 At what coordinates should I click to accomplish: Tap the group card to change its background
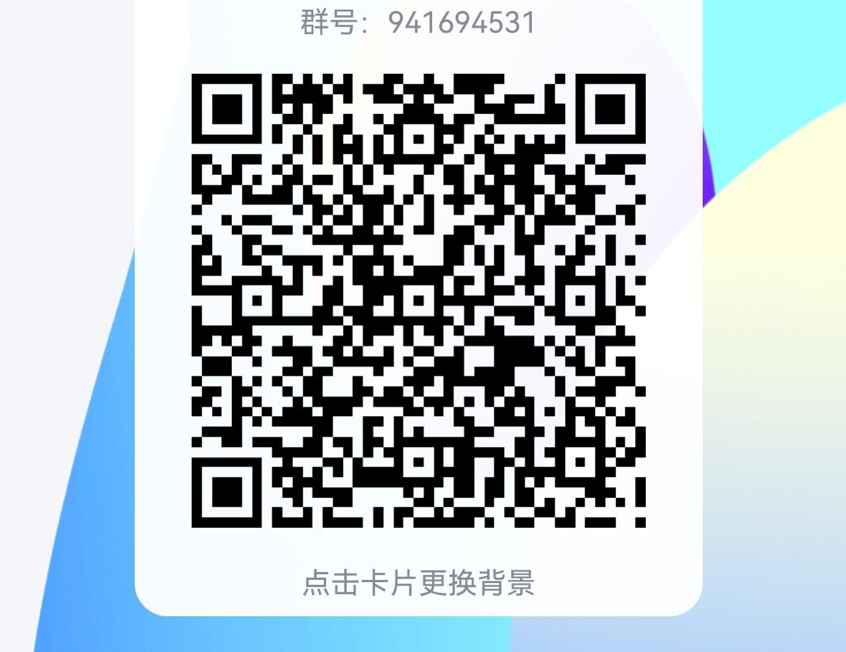coord(418,581)
